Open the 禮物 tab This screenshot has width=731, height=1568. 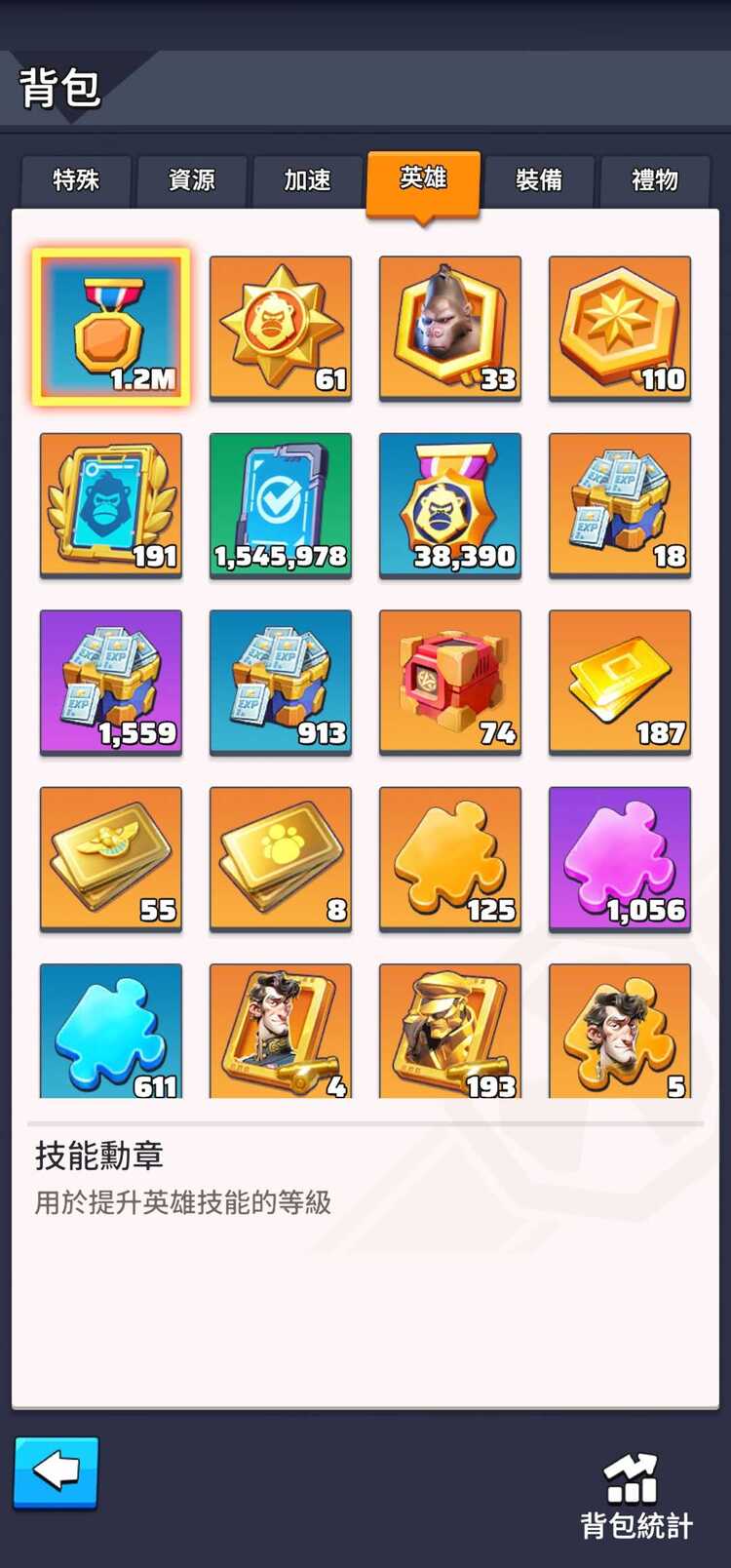point(654,180)
